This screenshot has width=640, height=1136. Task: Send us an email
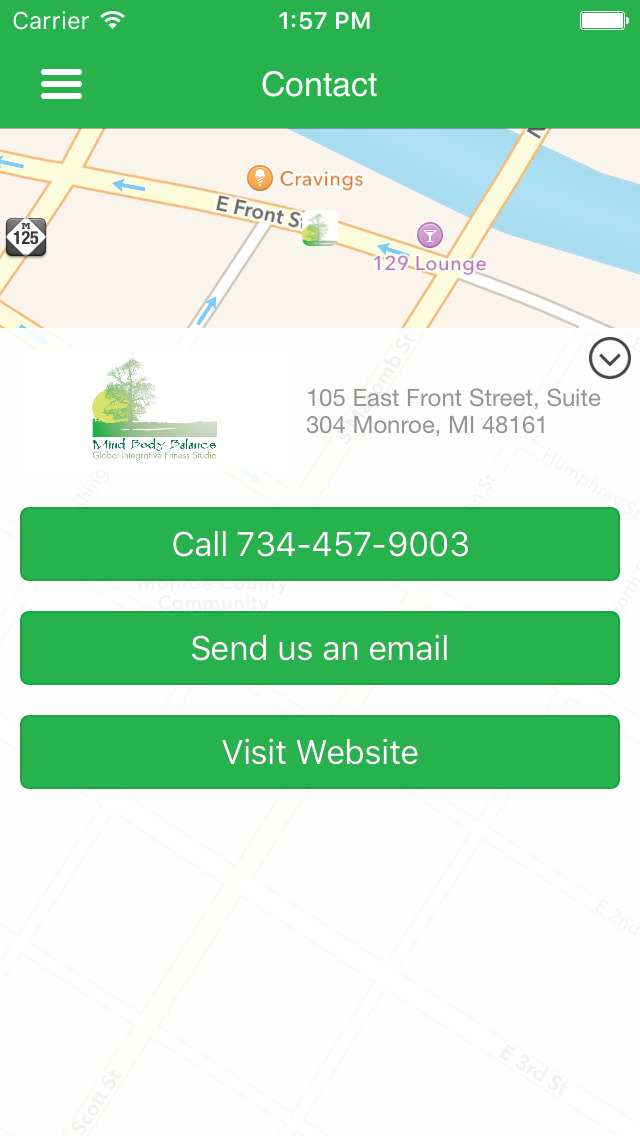pos(320,648)
